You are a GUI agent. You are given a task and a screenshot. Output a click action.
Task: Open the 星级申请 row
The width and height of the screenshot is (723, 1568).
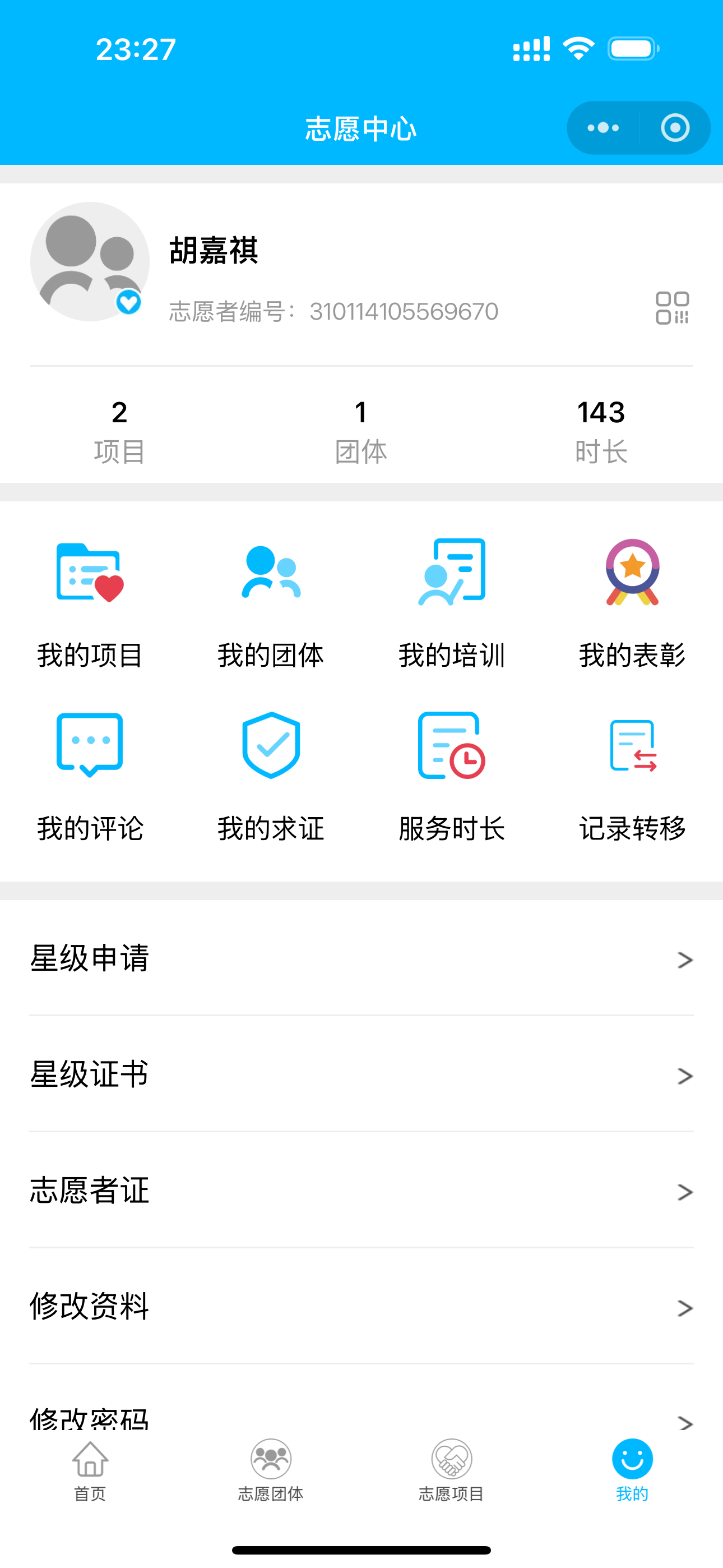[361, 958]
